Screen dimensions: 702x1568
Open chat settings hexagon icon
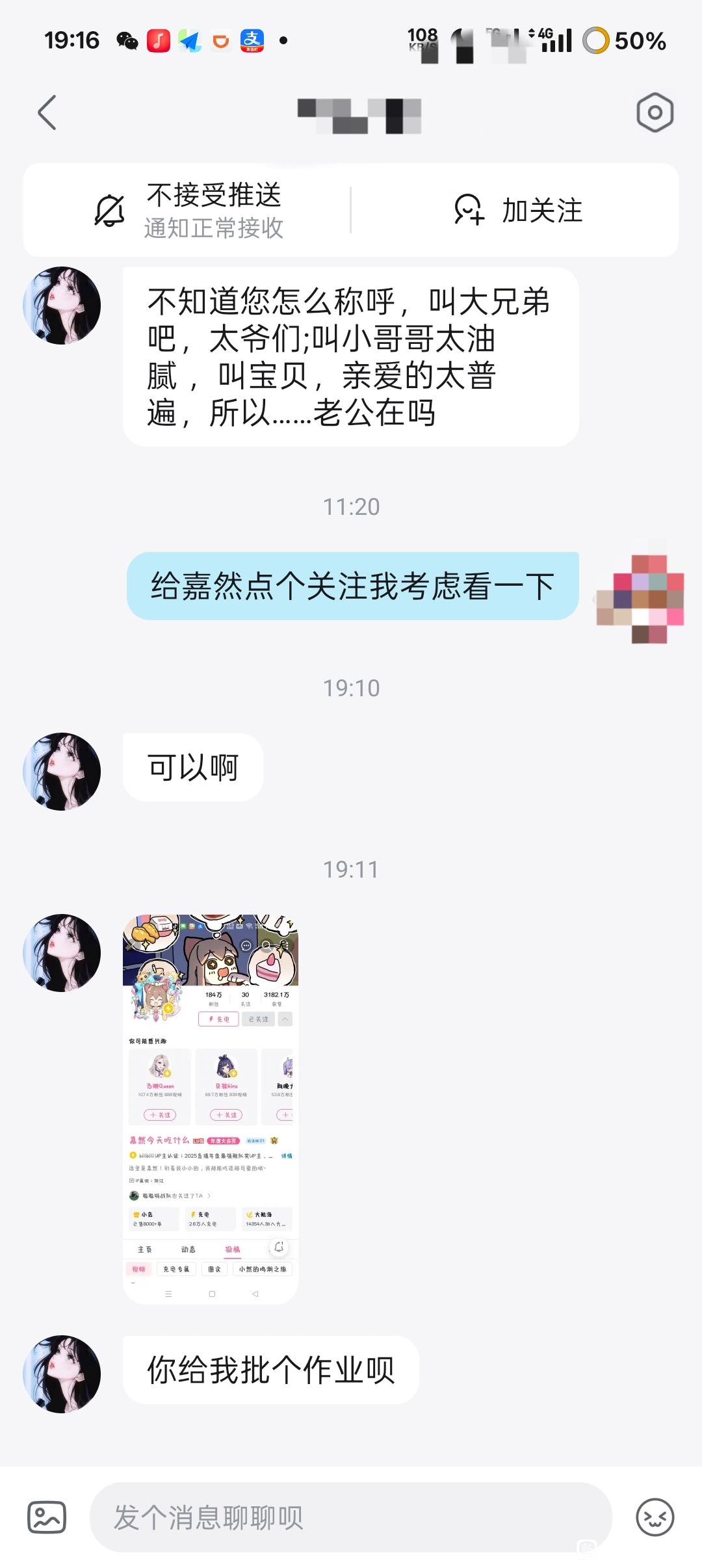point(654,112)
